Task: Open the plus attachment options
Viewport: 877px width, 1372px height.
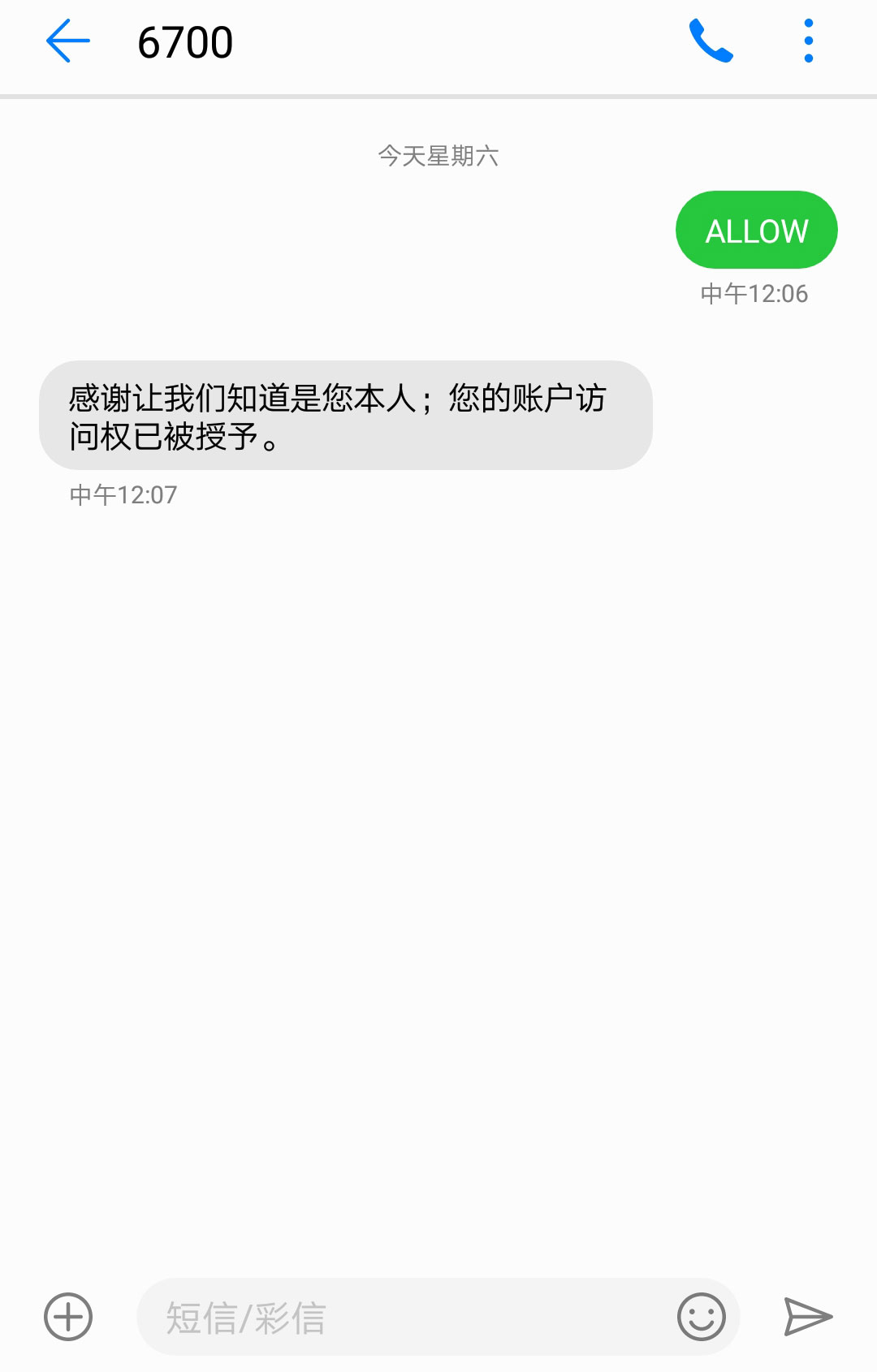Action: 68,1317
